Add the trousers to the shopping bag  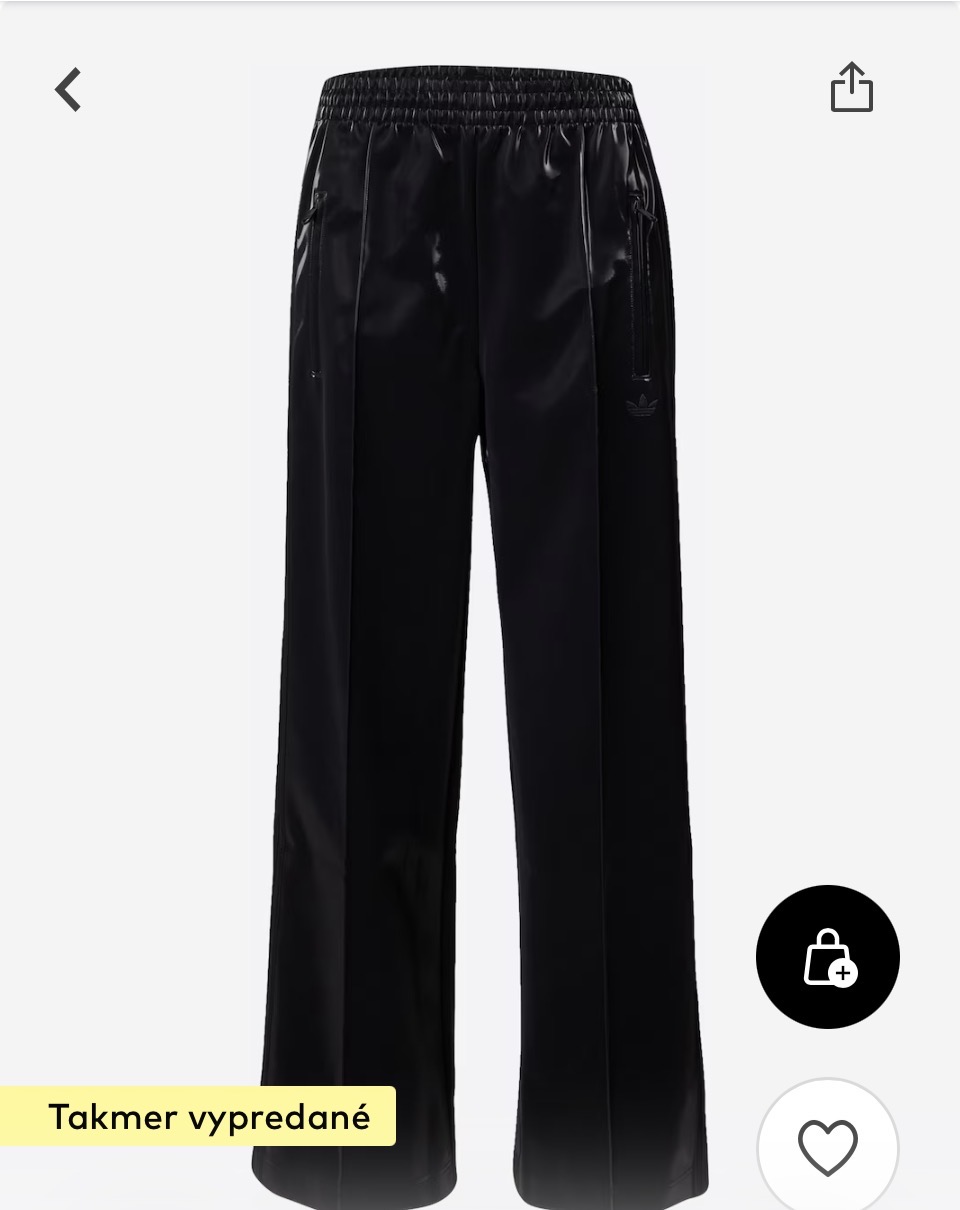tap(827, 957)
